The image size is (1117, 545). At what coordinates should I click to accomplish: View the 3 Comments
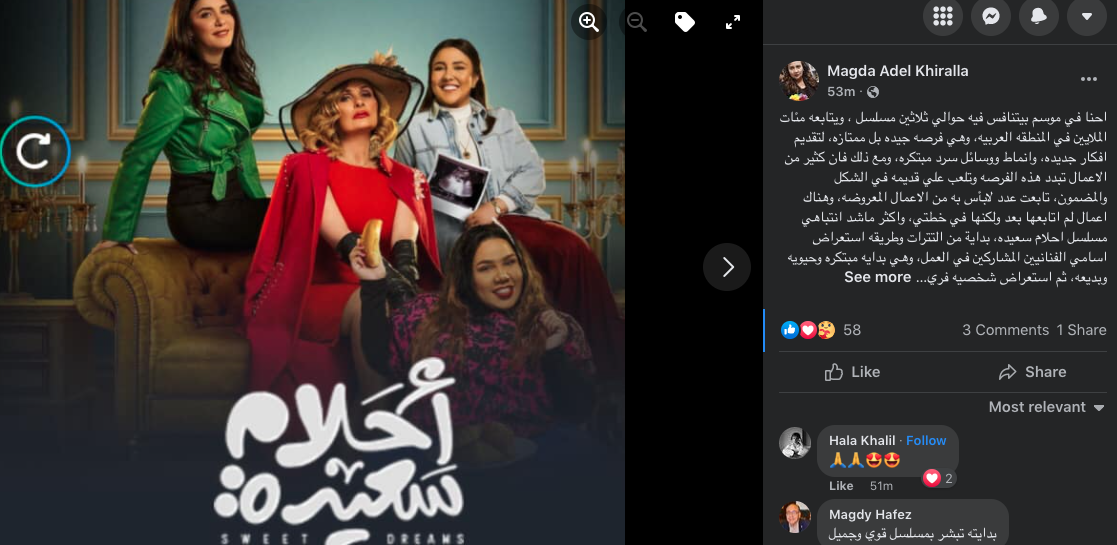pos(1003,330)
